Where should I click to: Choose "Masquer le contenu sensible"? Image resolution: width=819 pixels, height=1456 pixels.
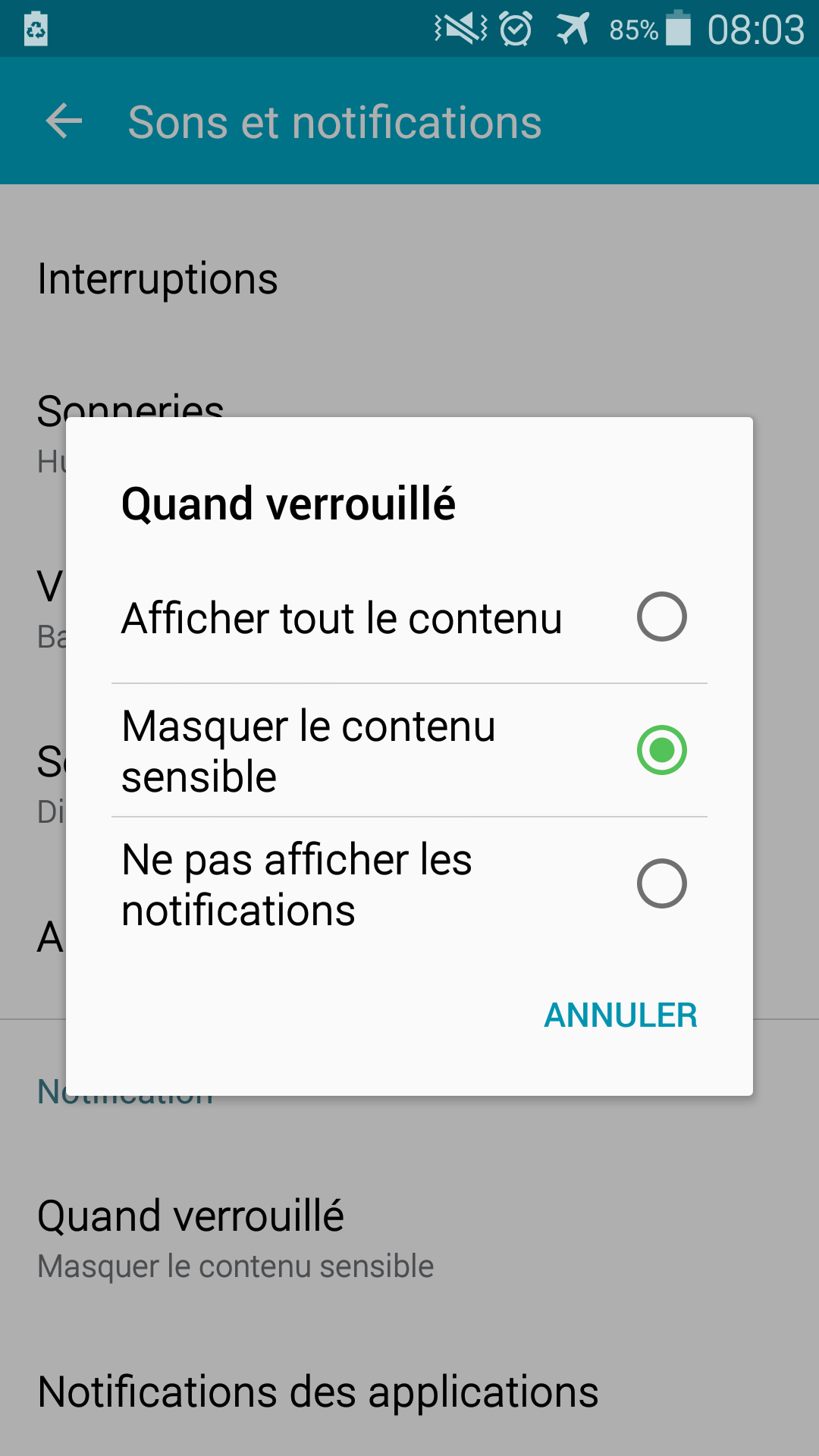[x=409, y=751]
